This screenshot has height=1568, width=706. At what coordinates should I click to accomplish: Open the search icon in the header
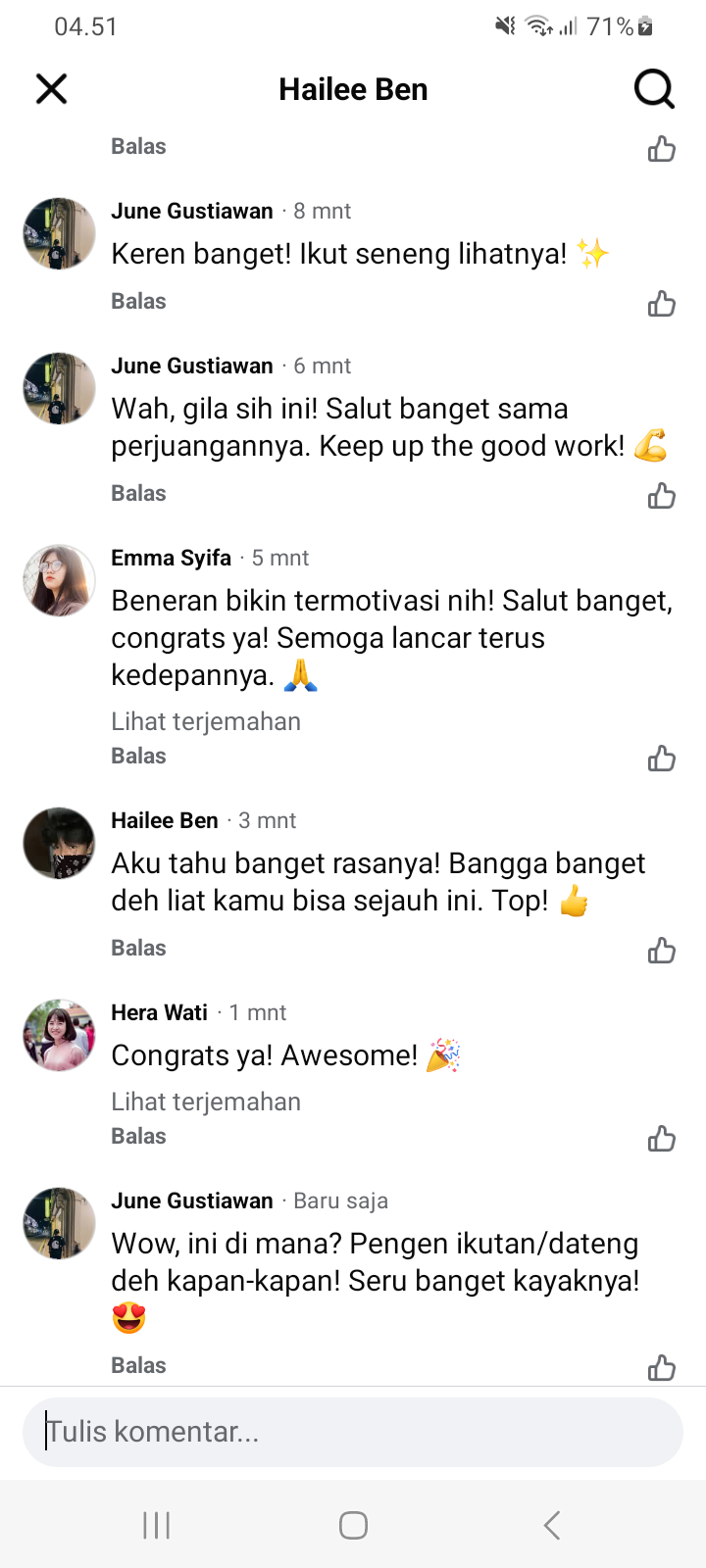654,89
